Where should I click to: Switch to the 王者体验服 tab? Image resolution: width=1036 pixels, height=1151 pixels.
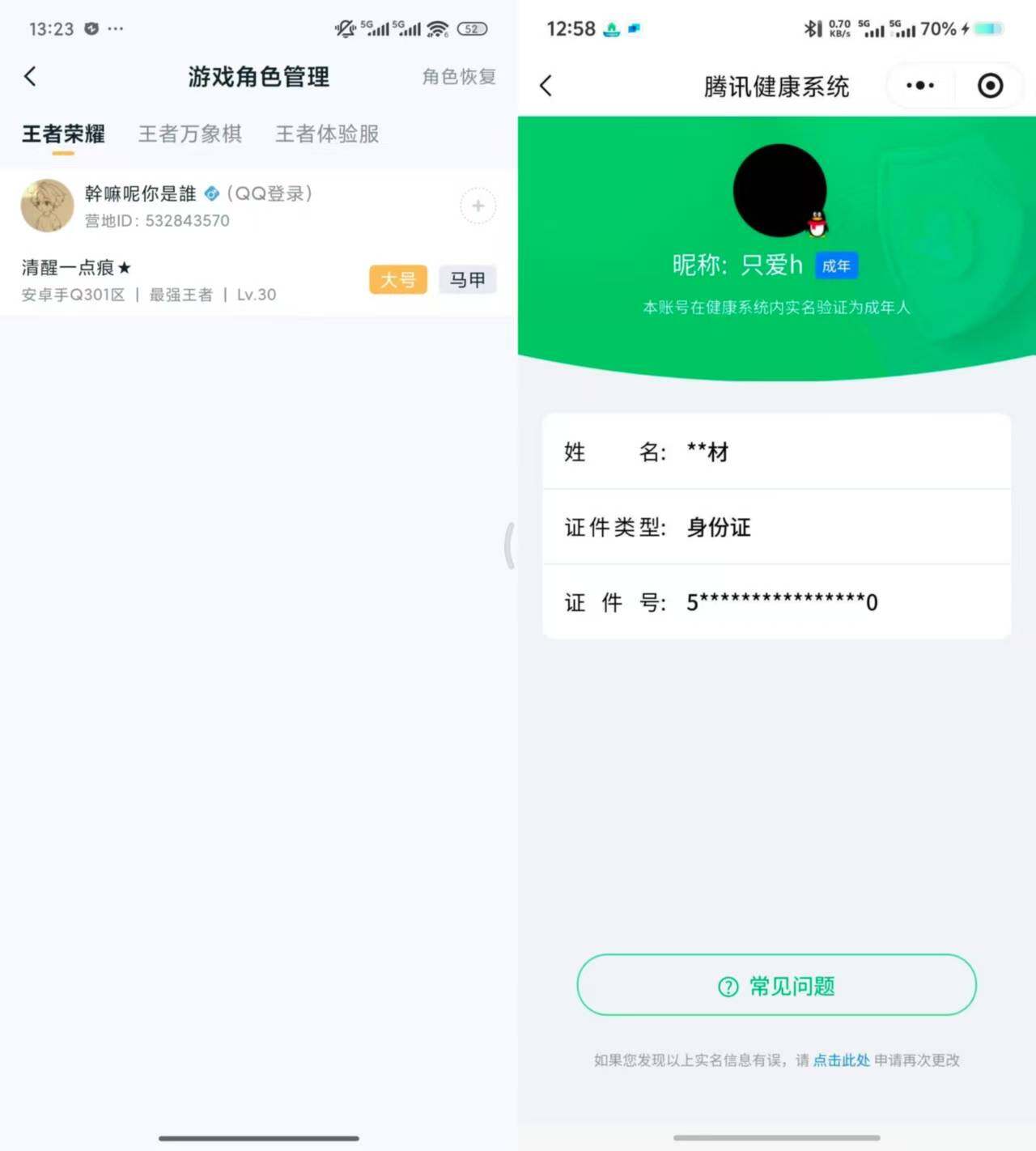pos(326,134)
